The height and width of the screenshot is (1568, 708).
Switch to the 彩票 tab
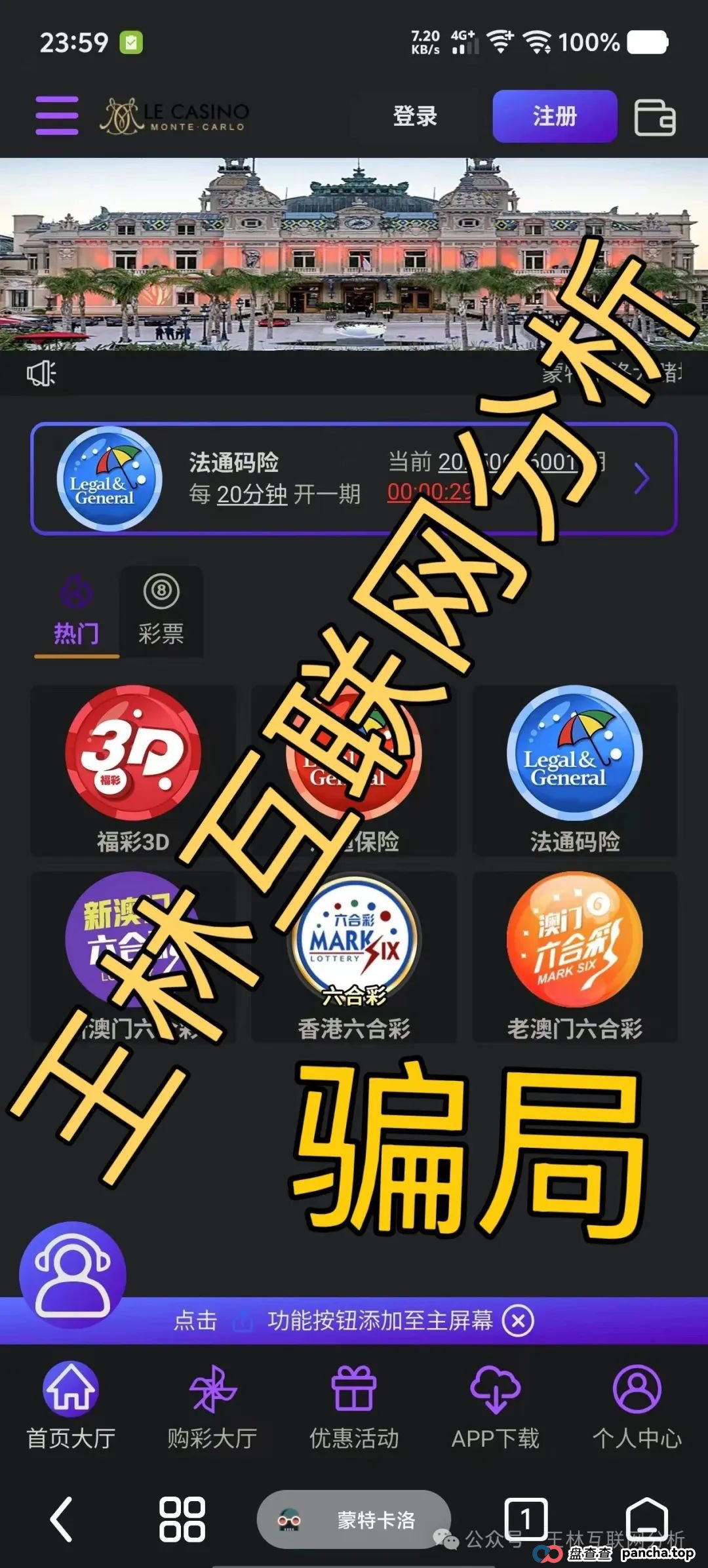[161, 611]
